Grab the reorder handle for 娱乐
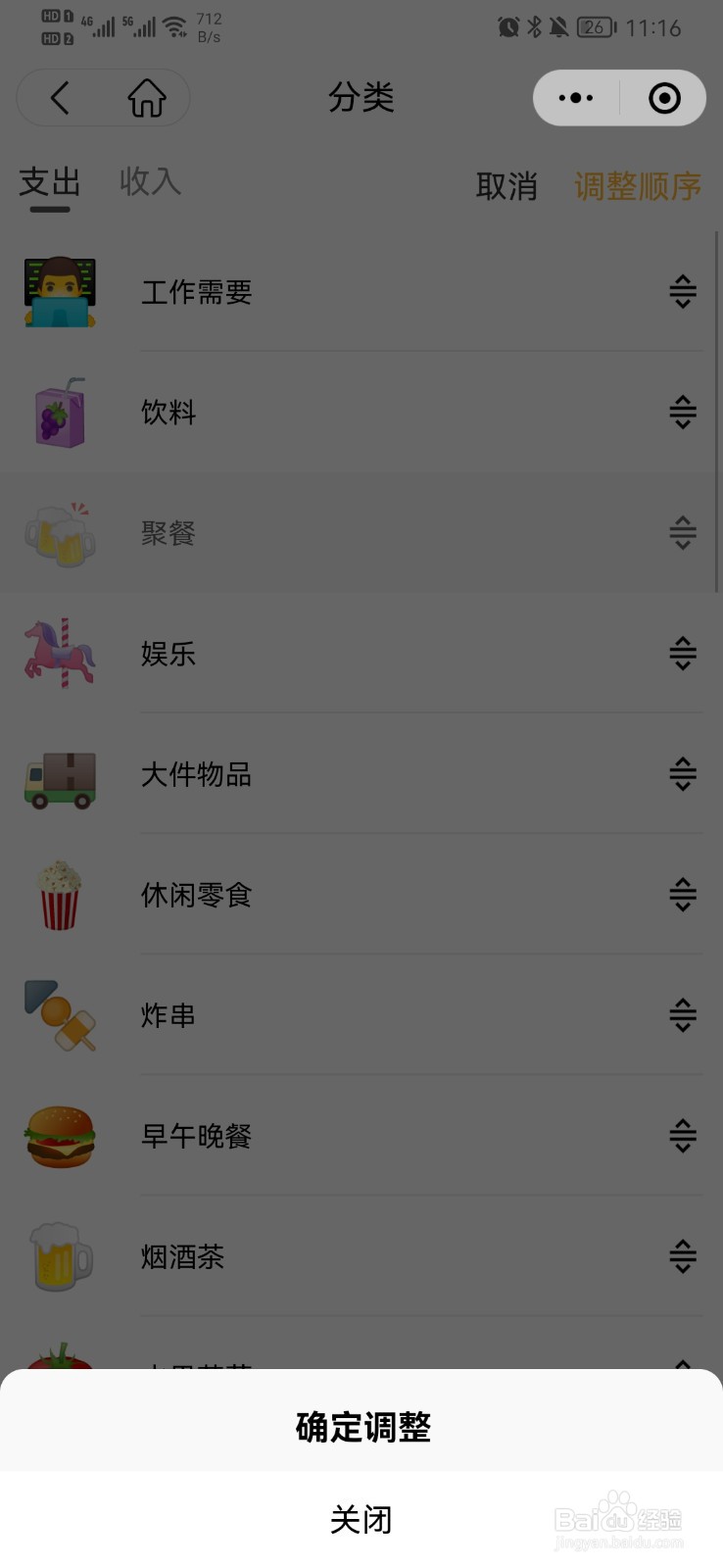 pos(682,653)
